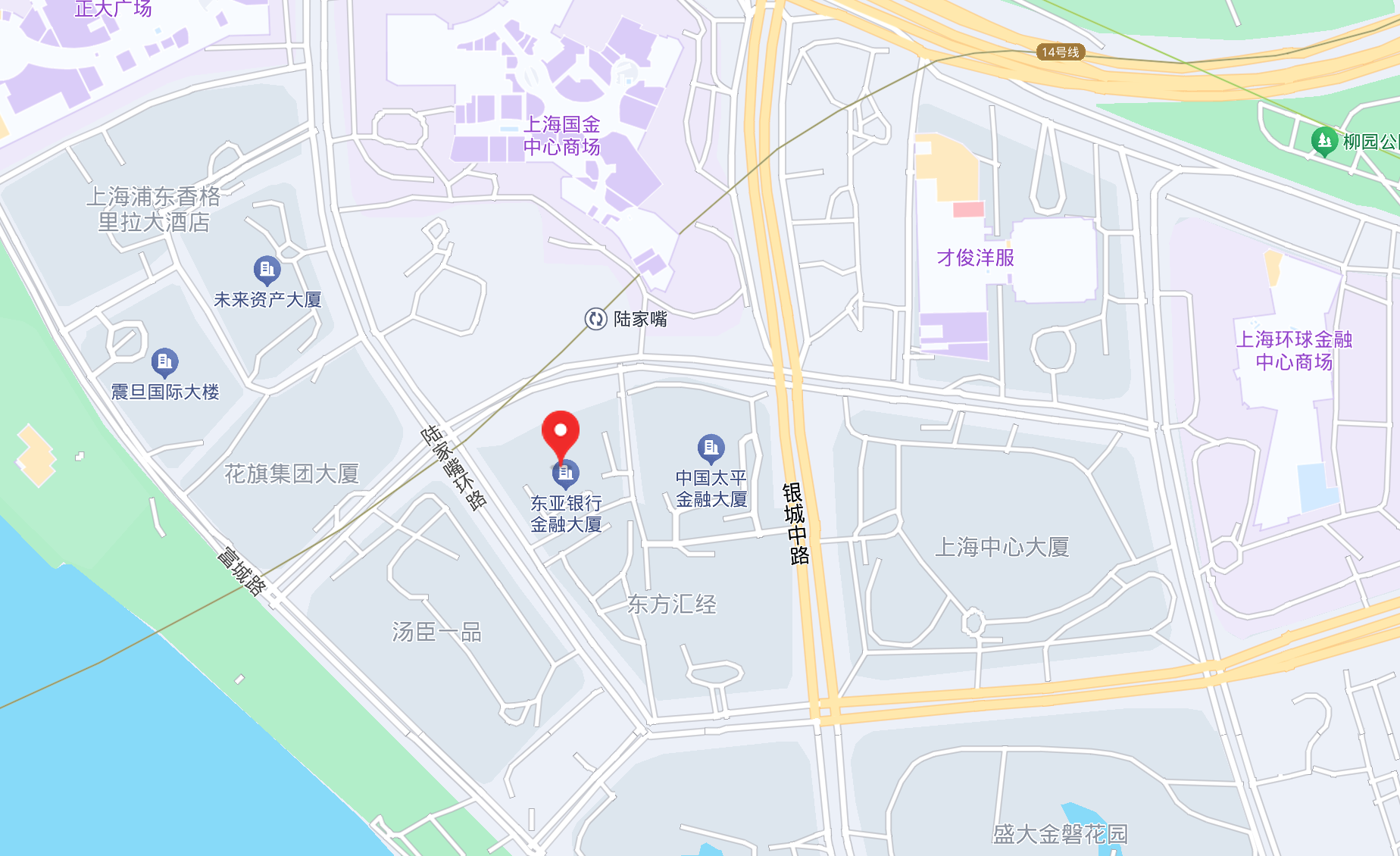Select the 中国太平金融大厦 building marker

[x=711, y=448]
